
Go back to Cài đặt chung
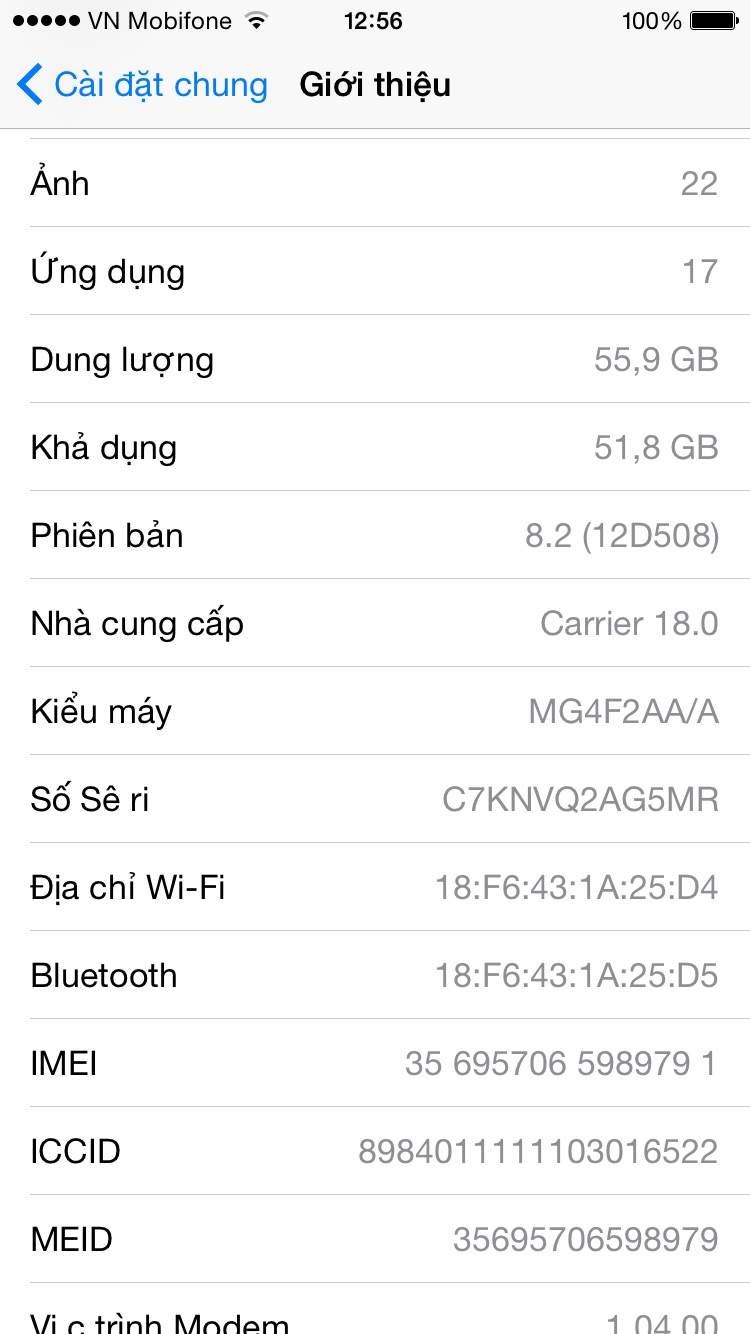143,85
